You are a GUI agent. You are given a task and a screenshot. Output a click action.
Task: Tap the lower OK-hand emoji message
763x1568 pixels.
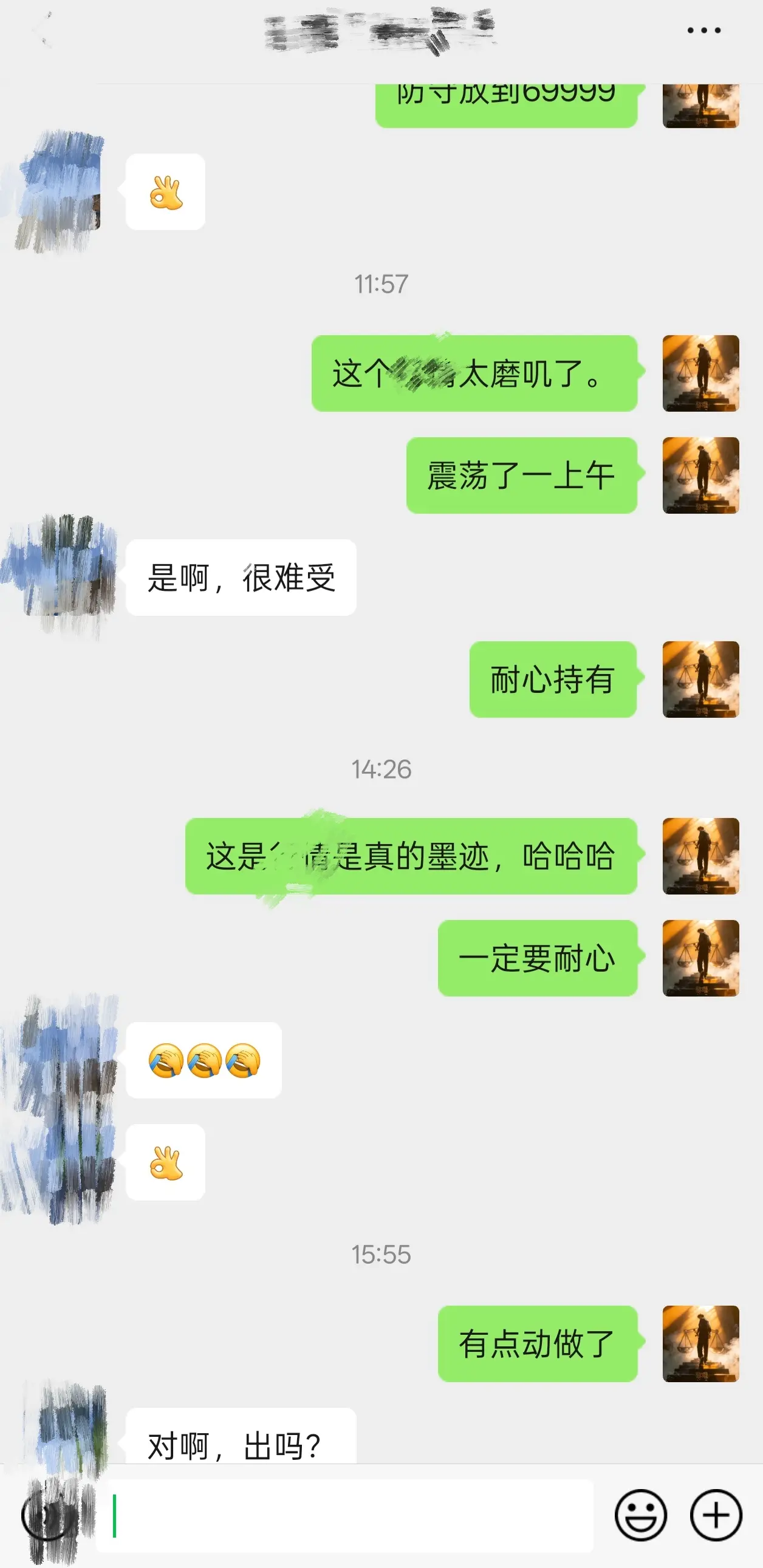(166, 1162)
